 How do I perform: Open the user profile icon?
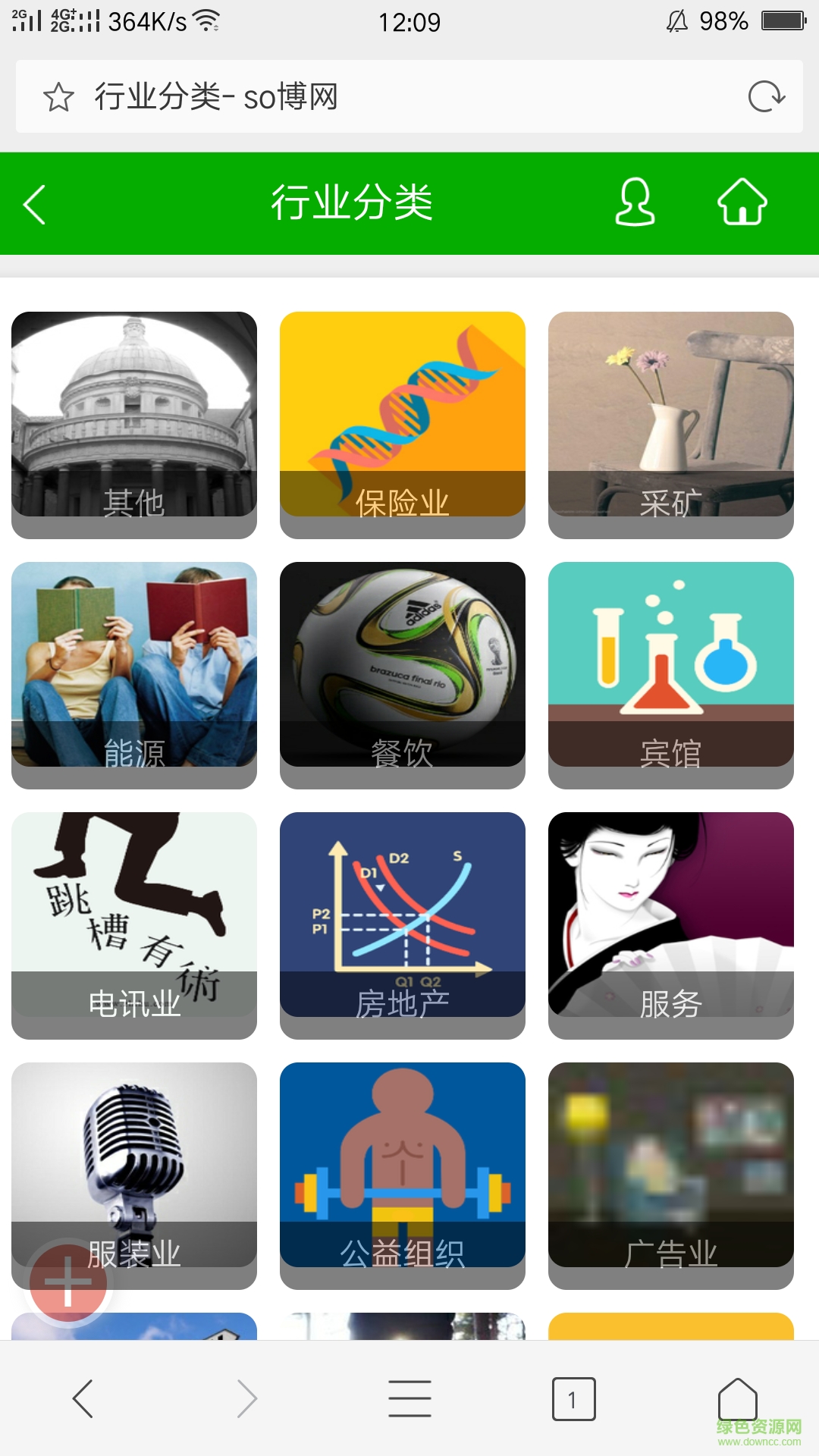[x=635, y=202]
